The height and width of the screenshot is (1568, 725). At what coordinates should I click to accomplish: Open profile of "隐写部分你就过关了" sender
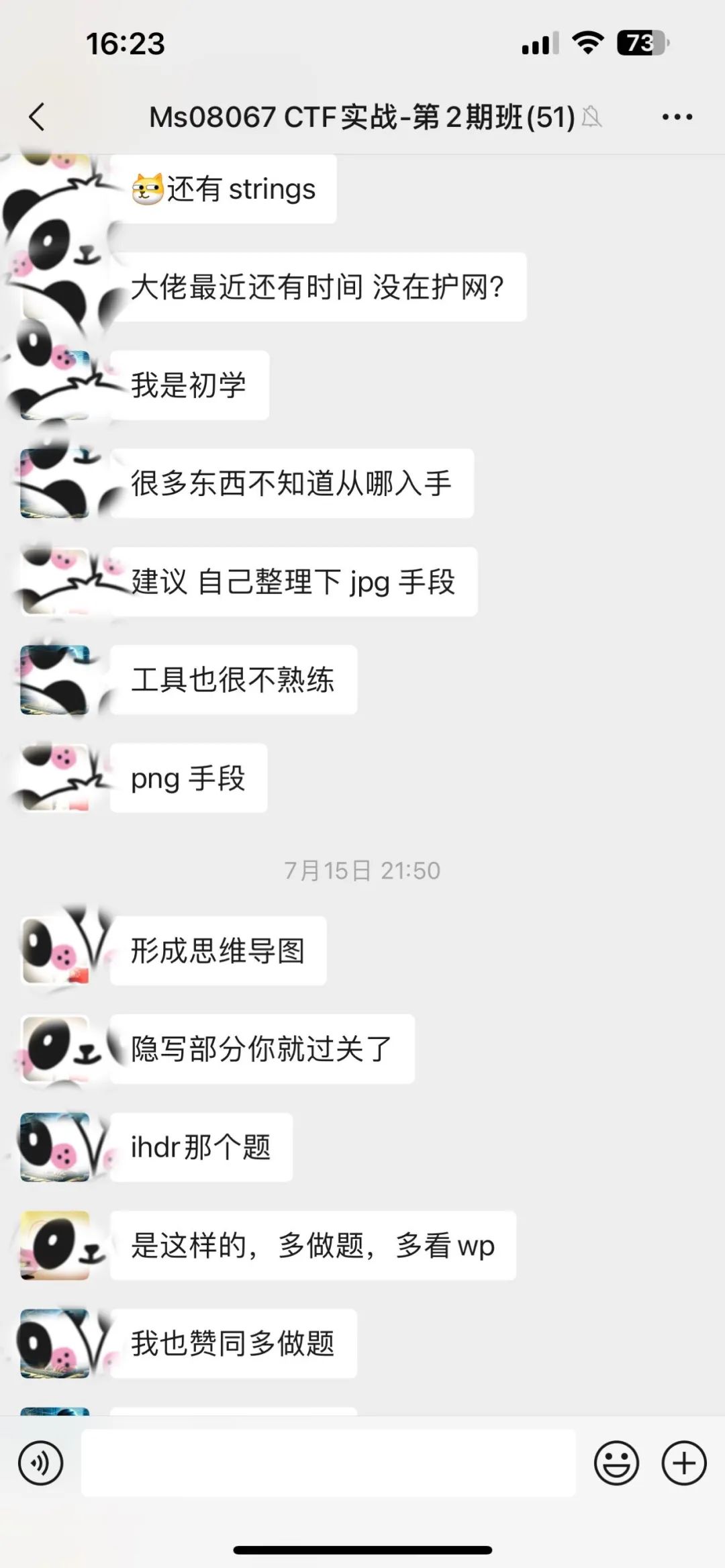coord(55,1048)
